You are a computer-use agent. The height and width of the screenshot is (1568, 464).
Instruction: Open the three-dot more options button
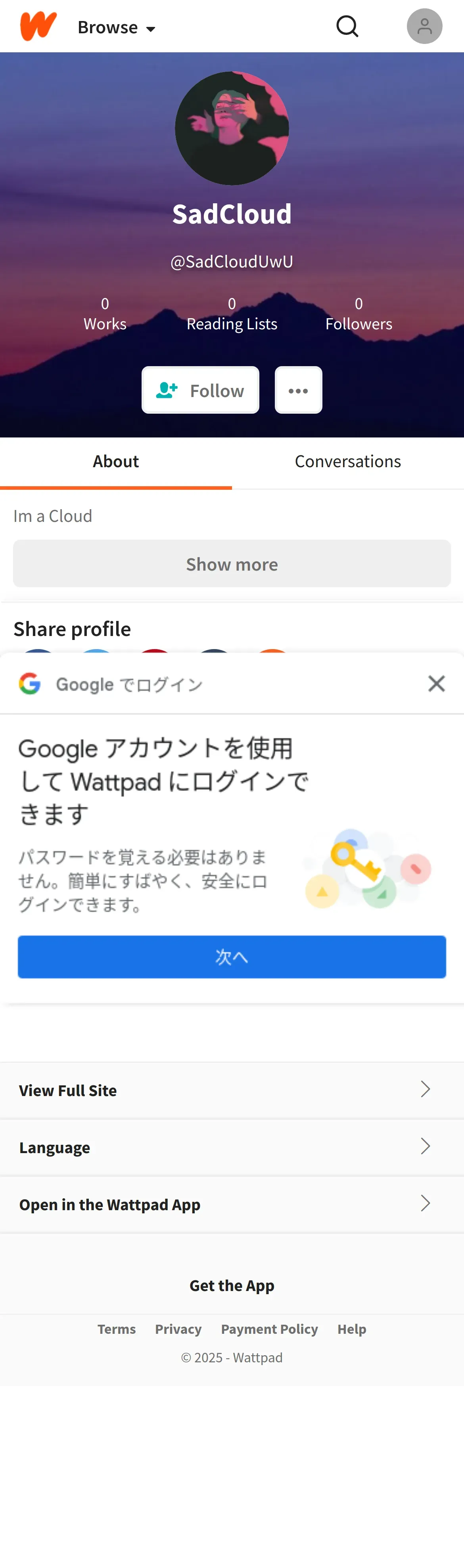click(298, 390)
